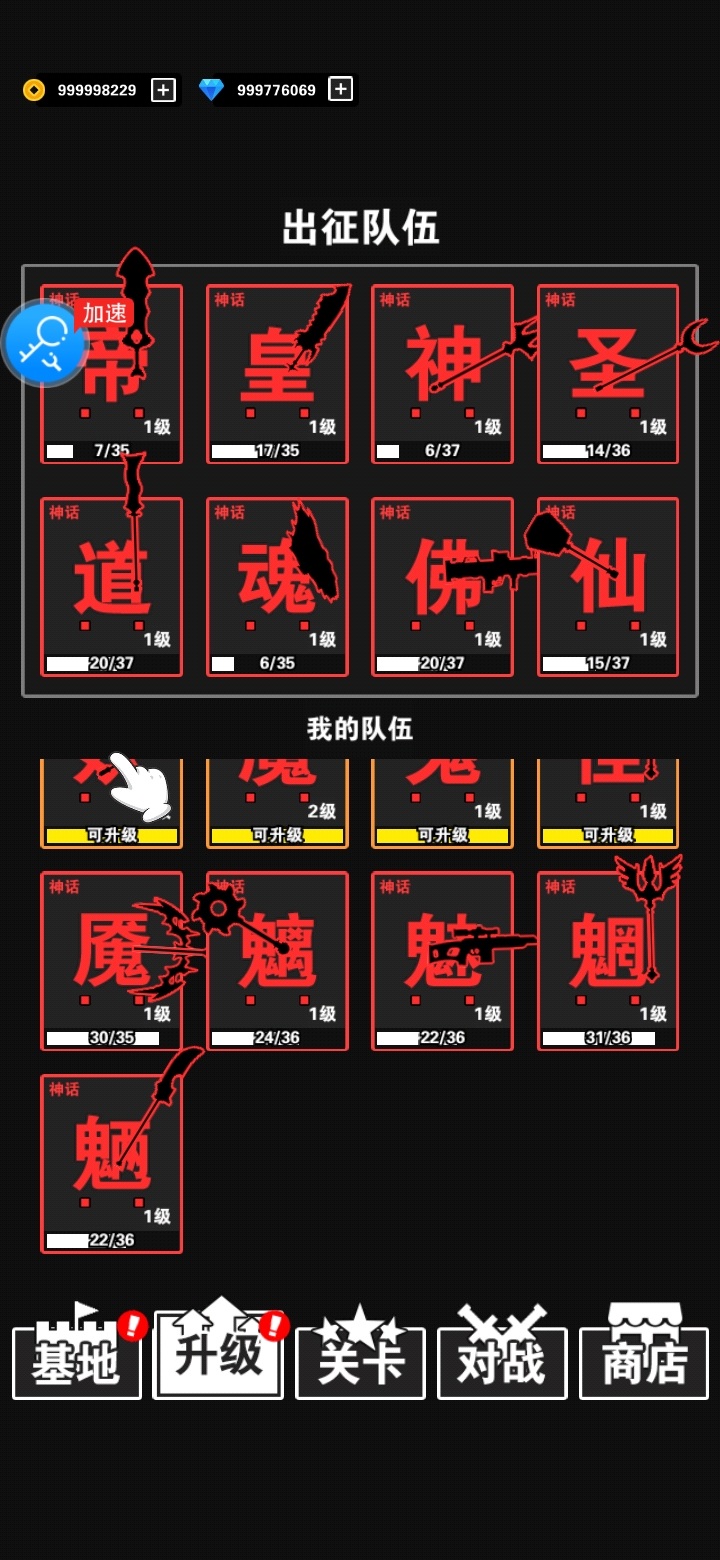Select the 仙 card in the expedition team
Image resolution: width=720 pixels, height=1560 pixels.
[x=608, y=587]
